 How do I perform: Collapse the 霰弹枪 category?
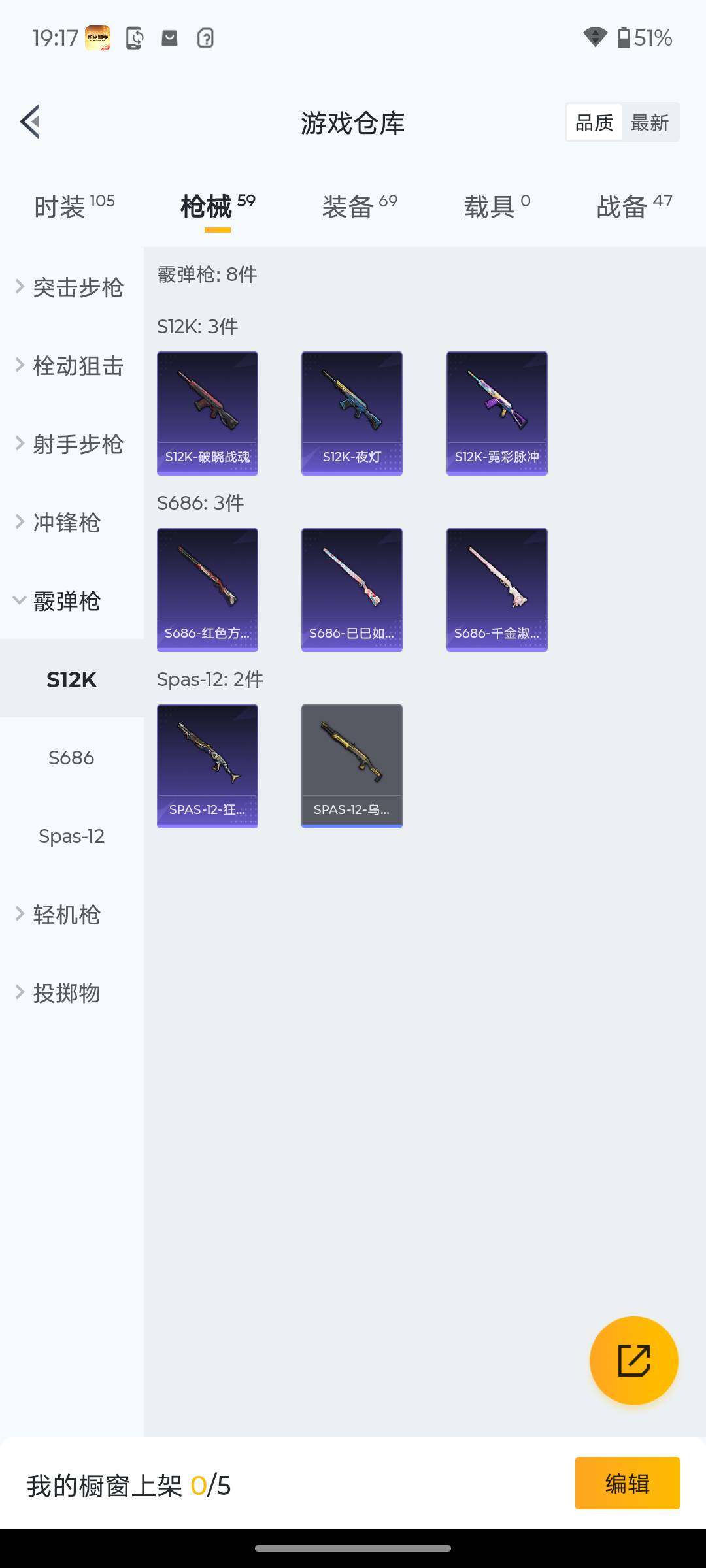pos(65,601)
